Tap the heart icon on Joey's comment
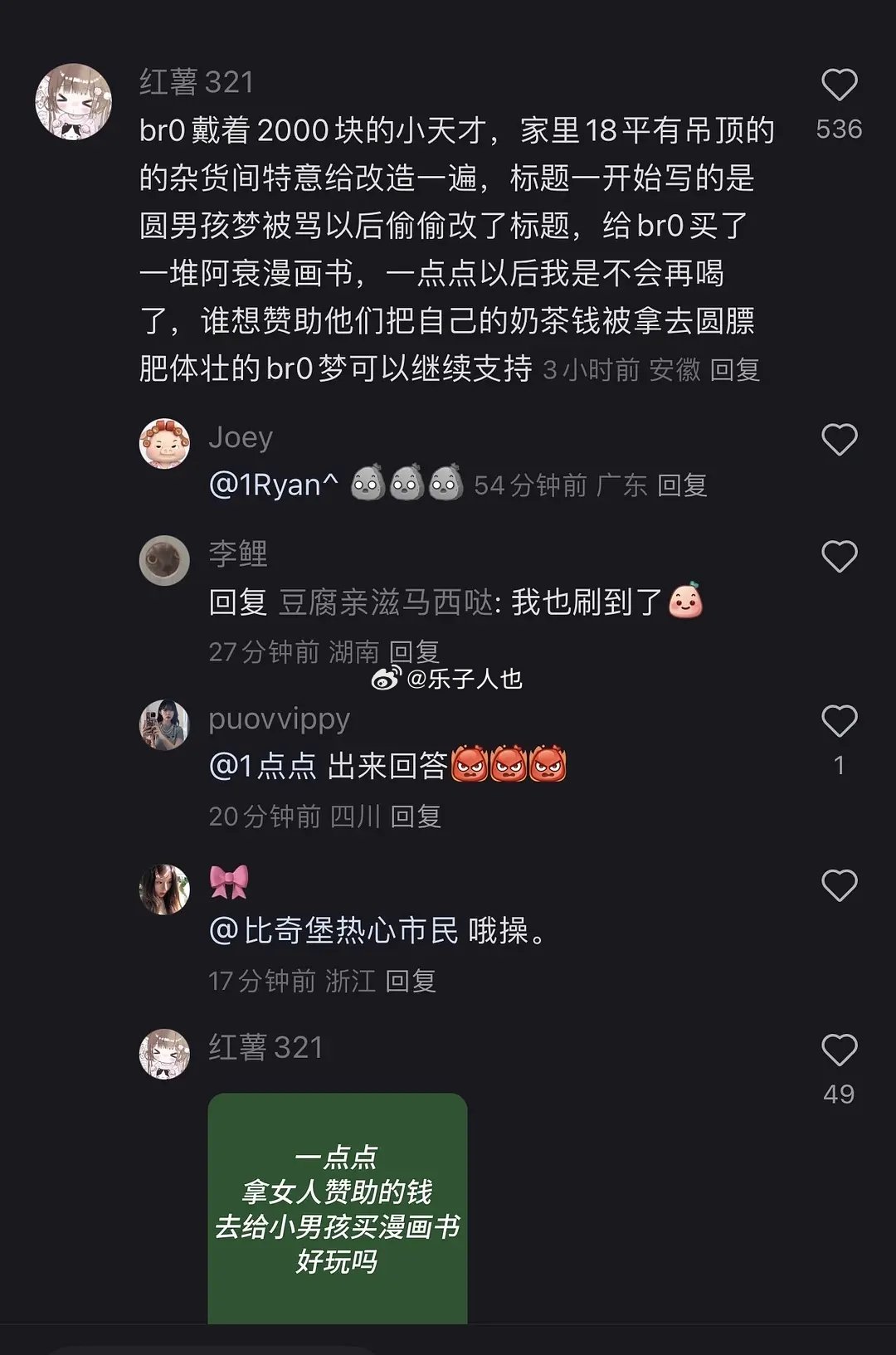 pos(840,438)
